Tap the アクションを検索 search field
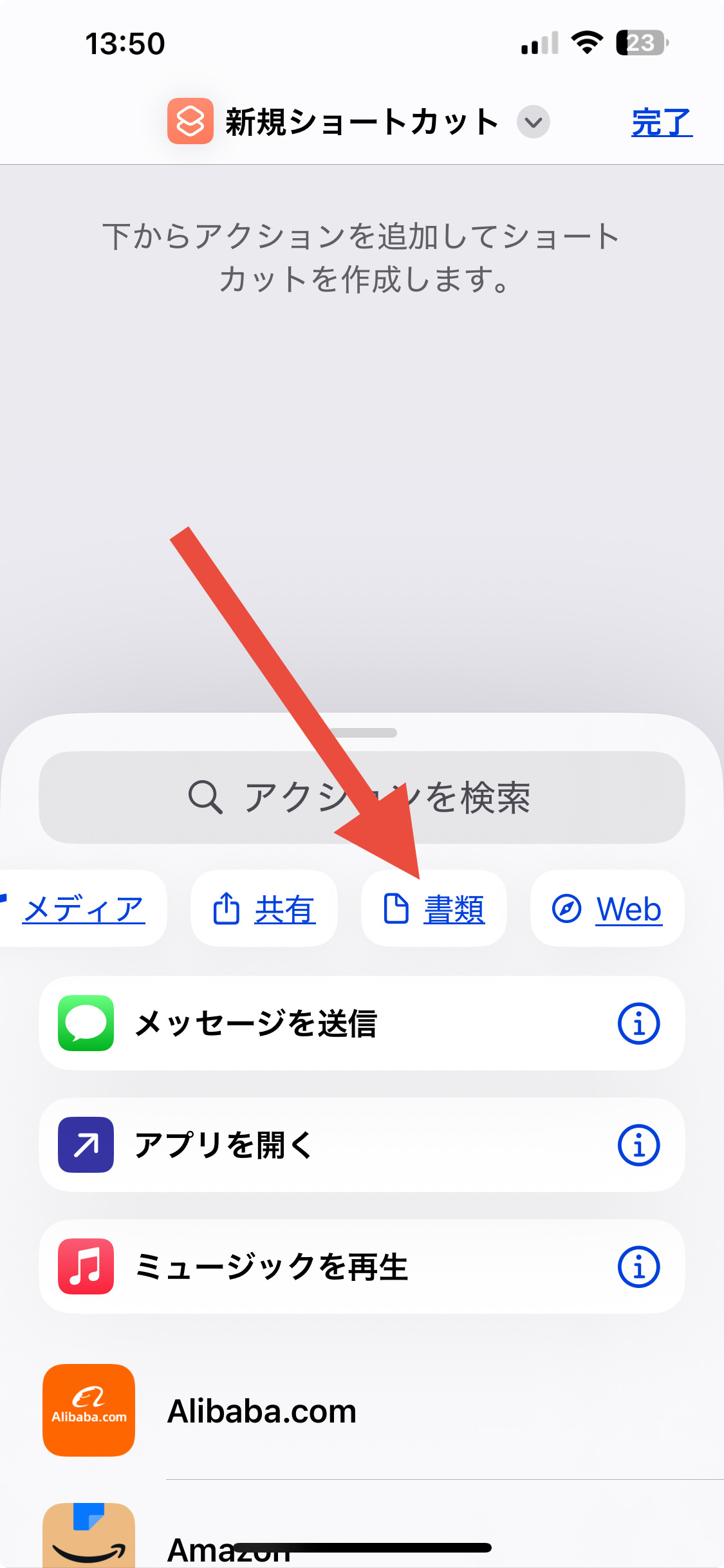Screen dimensions: 724x1568 362,798
